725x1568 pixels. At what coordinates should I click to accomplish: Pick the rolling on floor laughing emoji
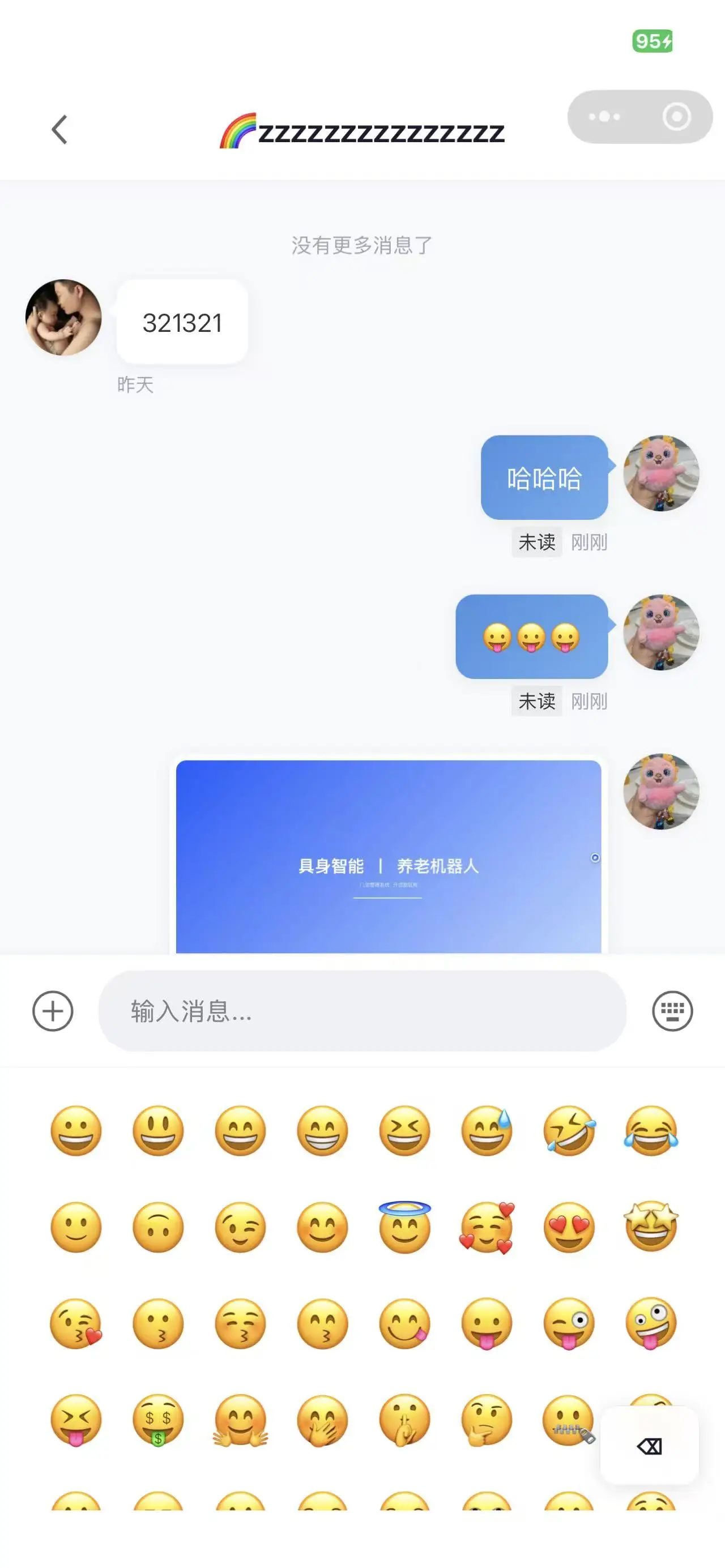(569, 1130)
